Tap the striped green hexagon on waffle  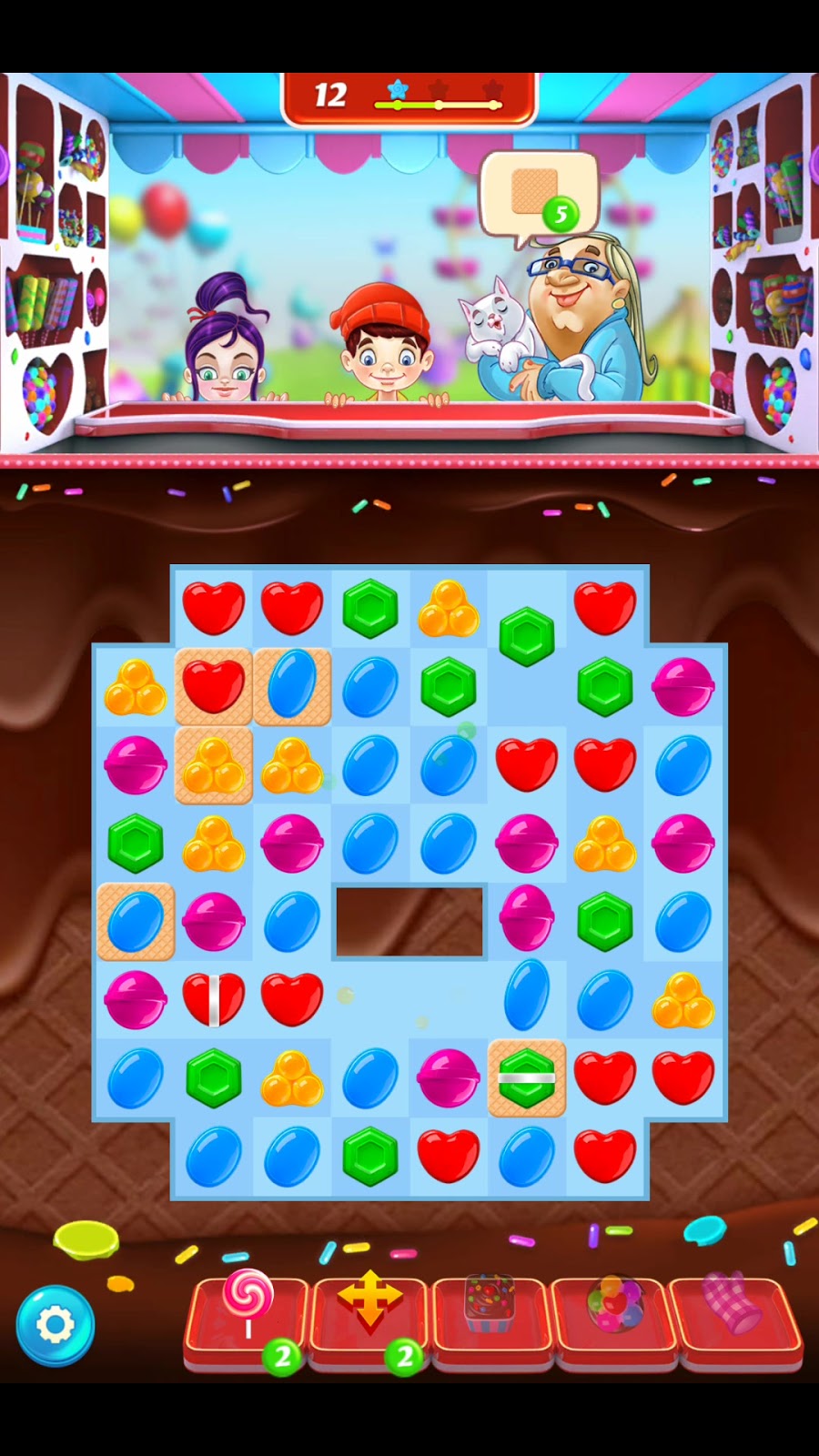tap(527, 1077)
